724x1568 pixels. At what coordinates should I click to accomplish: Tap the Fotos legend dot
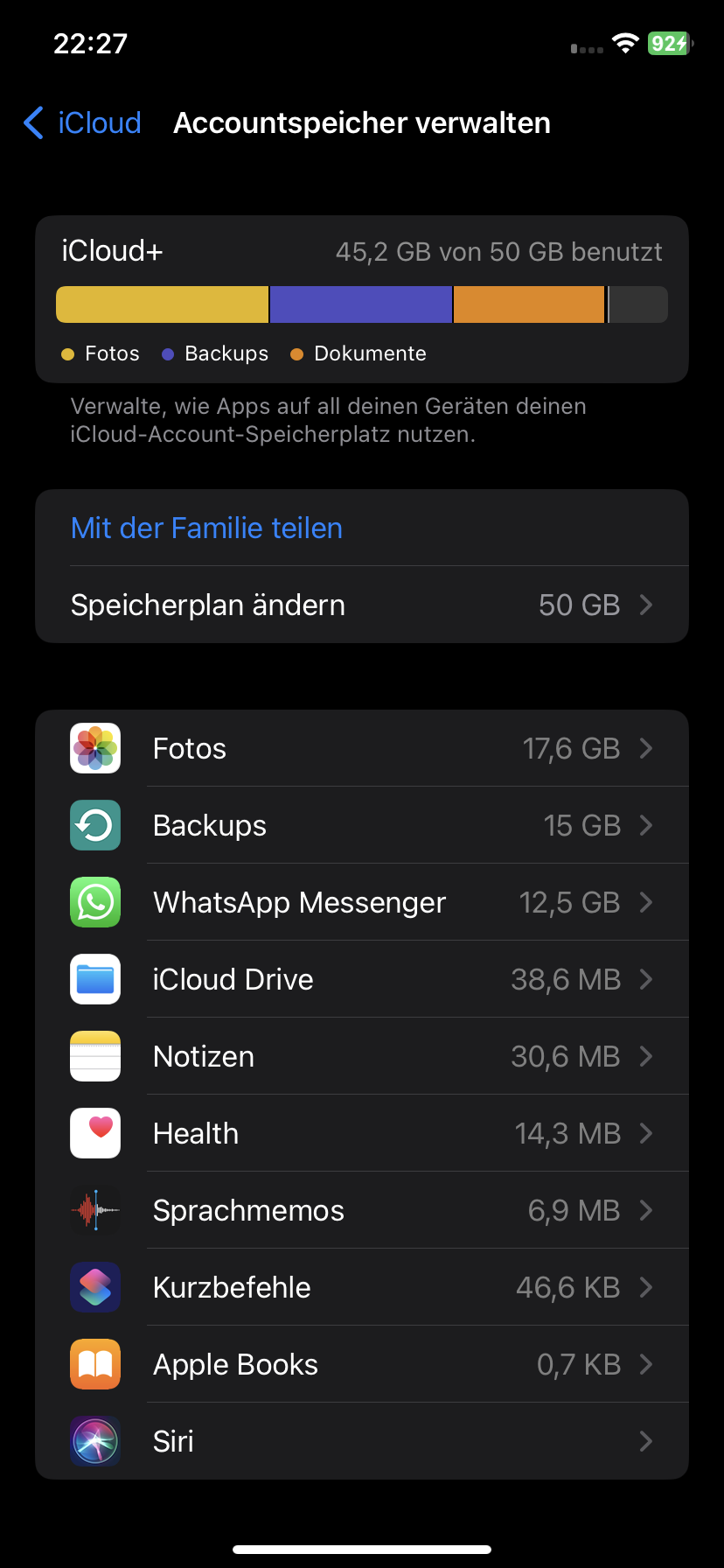[x=67, y=353]
